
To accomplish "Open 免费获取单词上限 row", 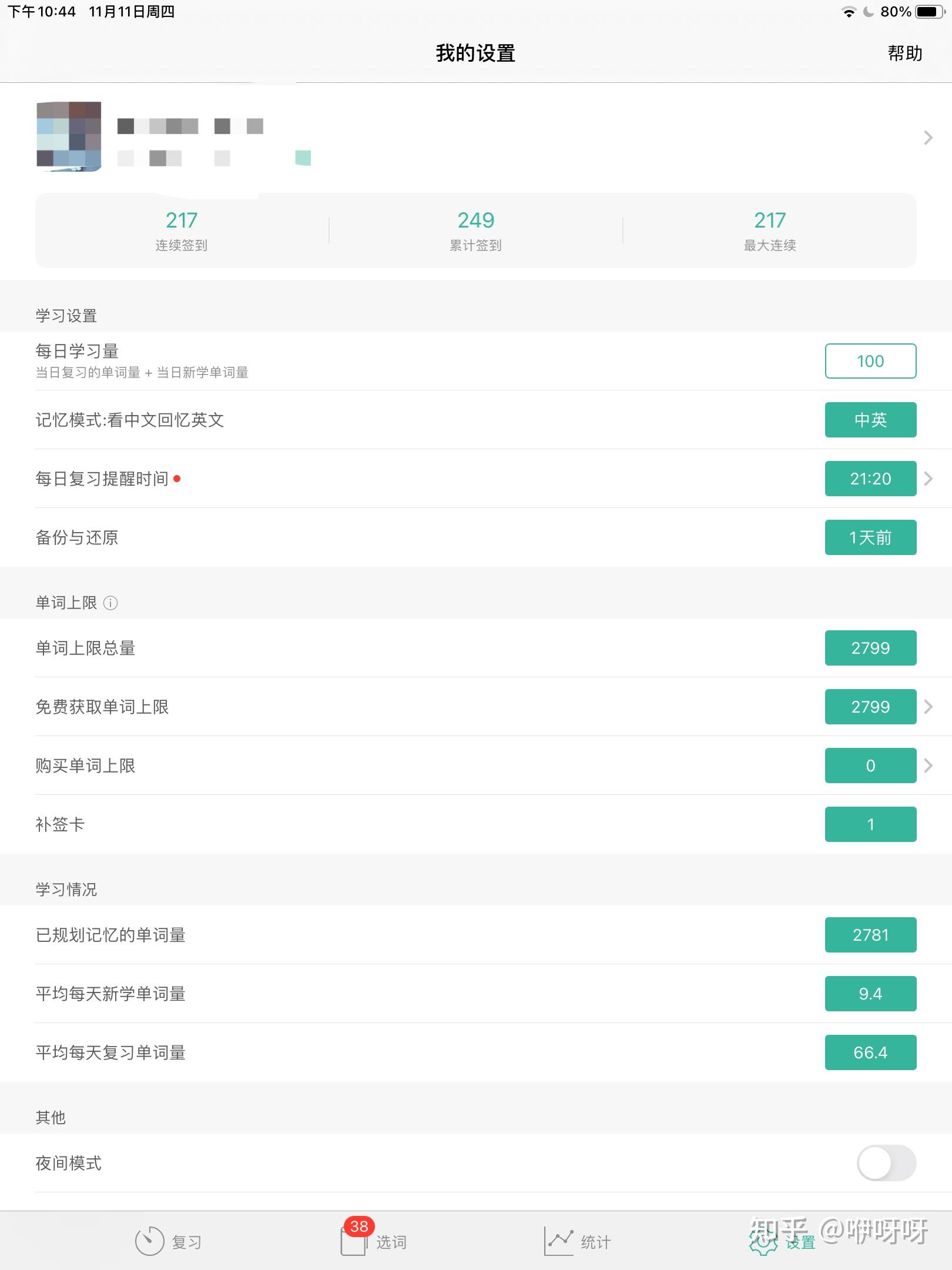I will point(476,707).
